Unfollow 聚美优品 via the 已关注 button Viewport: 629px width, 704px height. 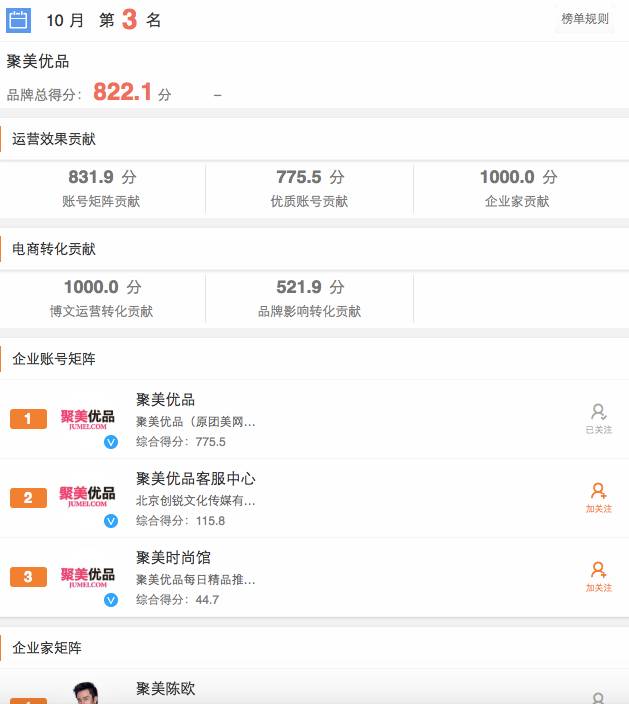598,418
